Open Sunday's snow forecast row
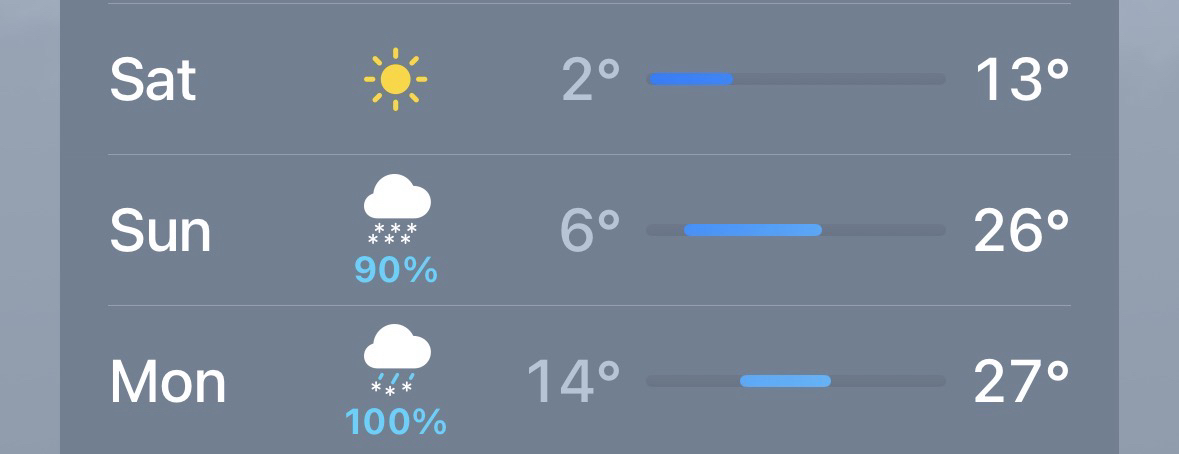1179x454 pixels. (589, 231)
